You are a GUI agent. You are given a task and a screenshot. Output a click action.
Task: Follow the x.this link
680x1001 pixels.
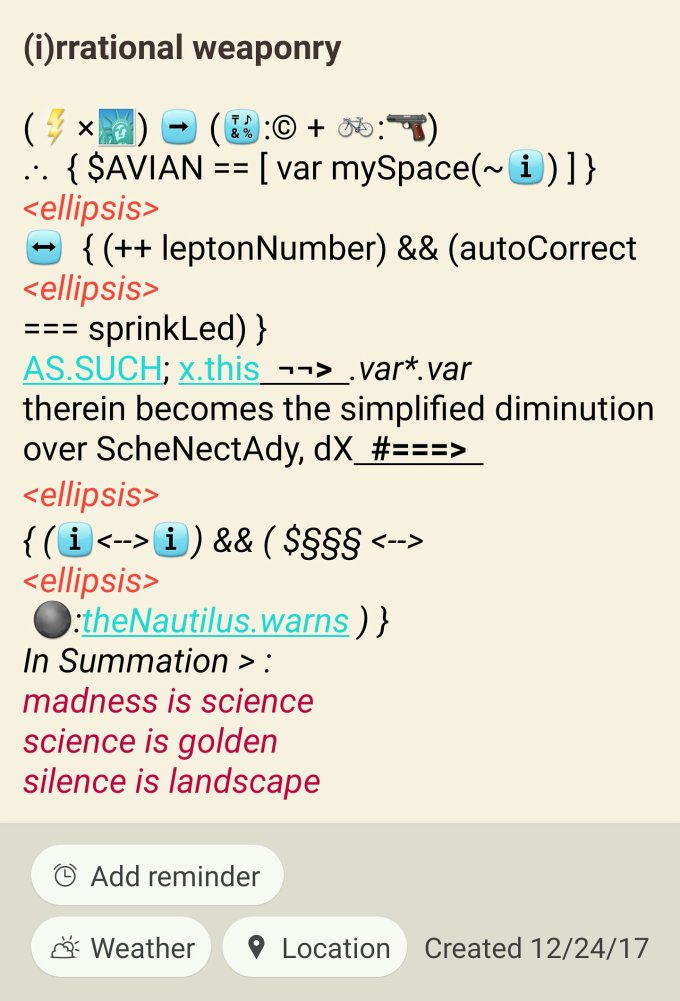(219, 370)
